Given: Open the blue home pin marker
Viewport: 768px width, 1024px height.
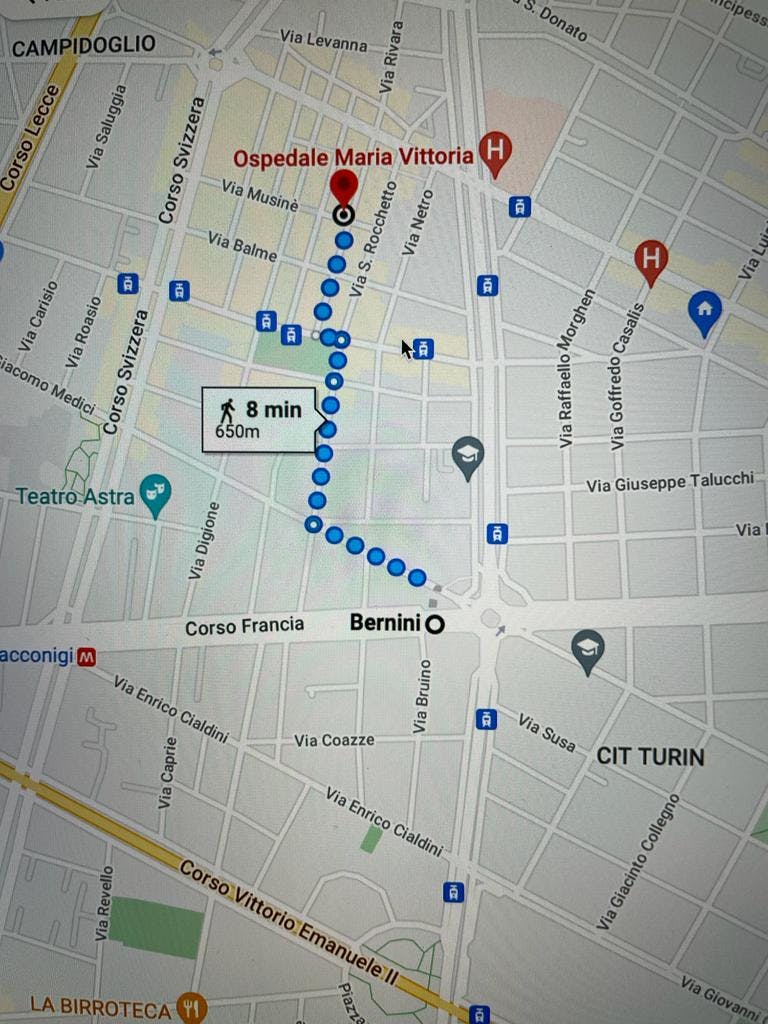Looking at the screenshot, I should click(705, 312).
